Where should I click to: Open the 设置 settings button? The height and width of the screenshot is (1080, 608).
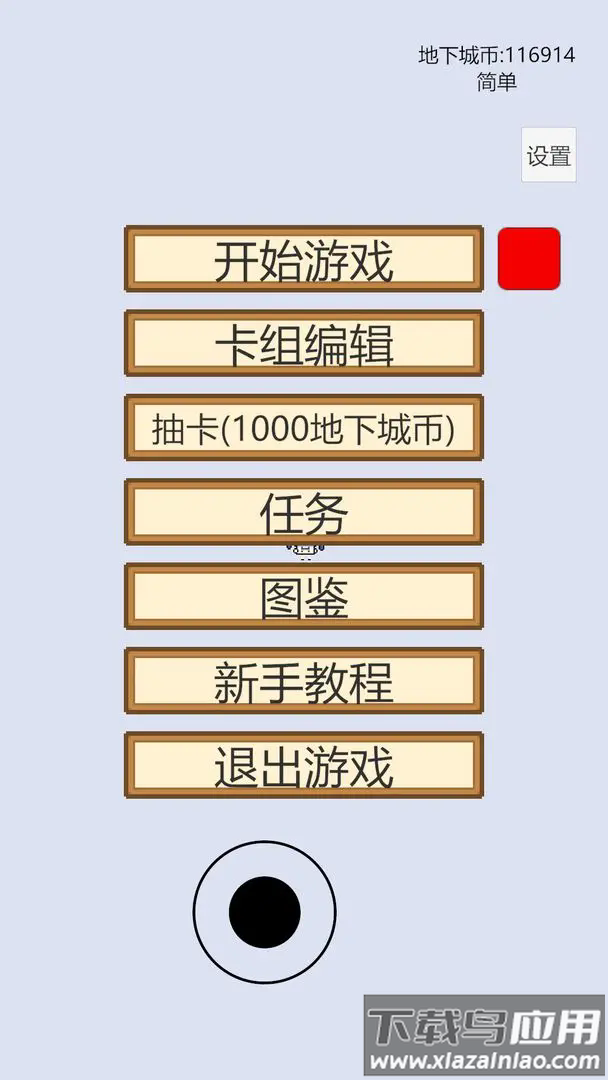548,155
